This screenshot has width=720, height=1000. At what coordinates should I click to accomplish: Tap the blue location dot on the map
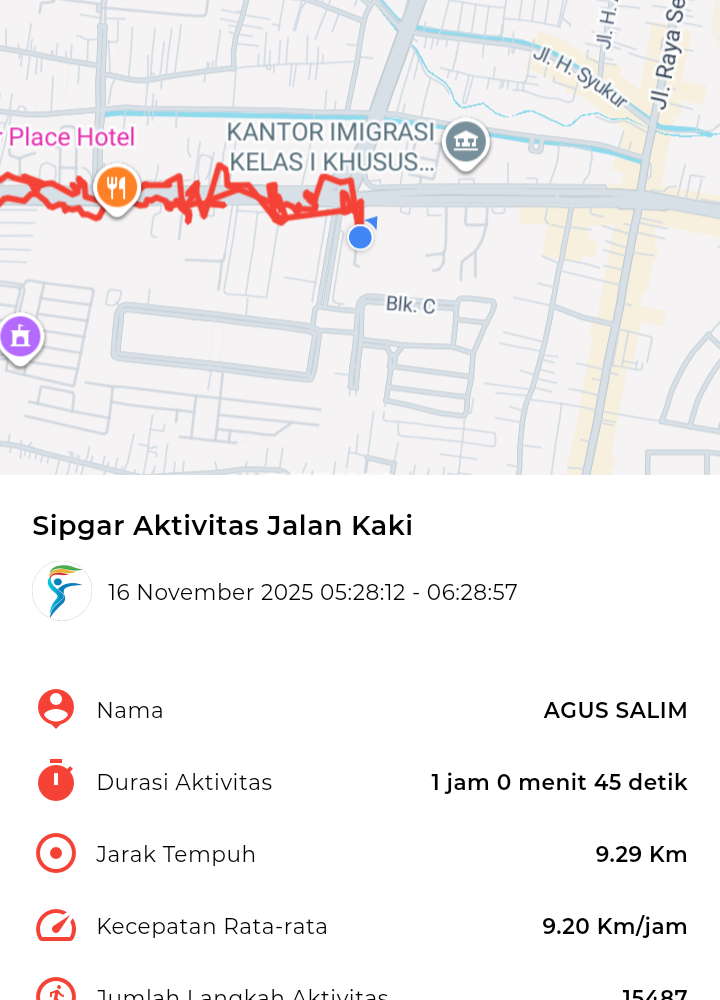click(x=360, y=237)
